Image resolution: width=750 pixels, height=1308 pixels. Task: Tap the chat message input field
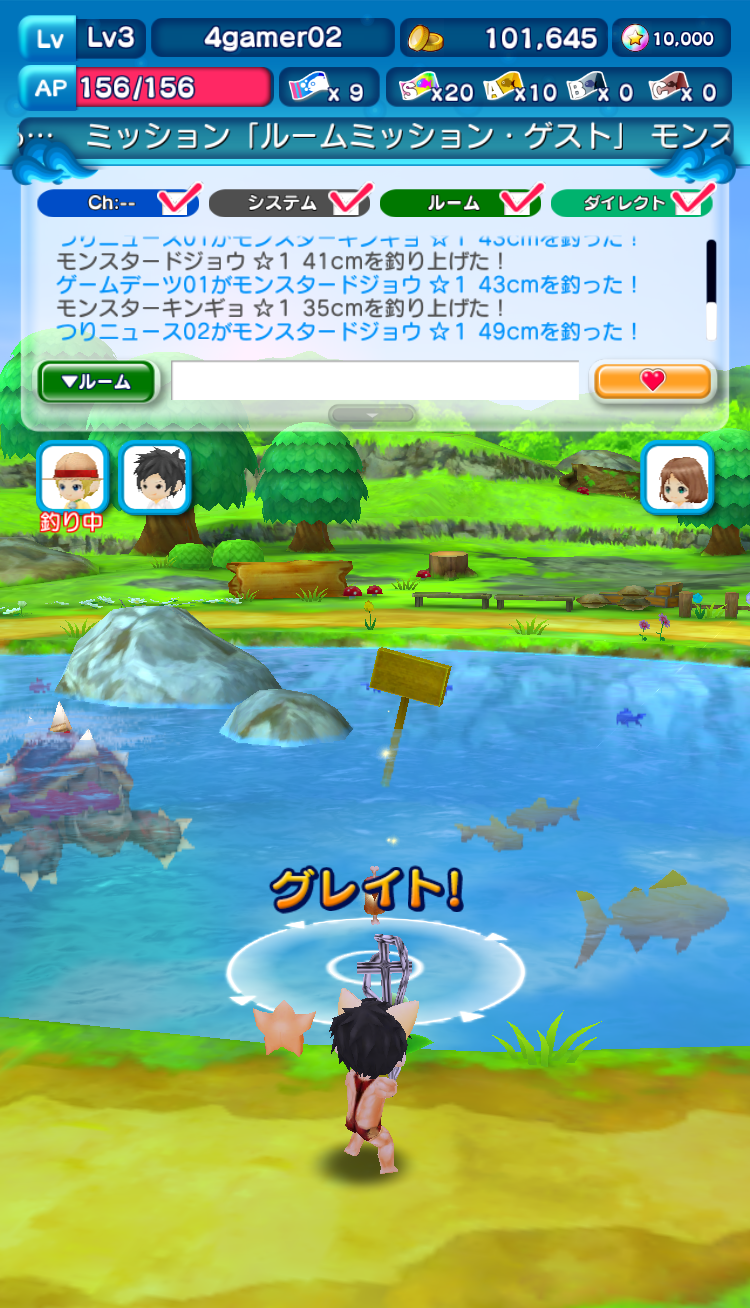(375, 381)
